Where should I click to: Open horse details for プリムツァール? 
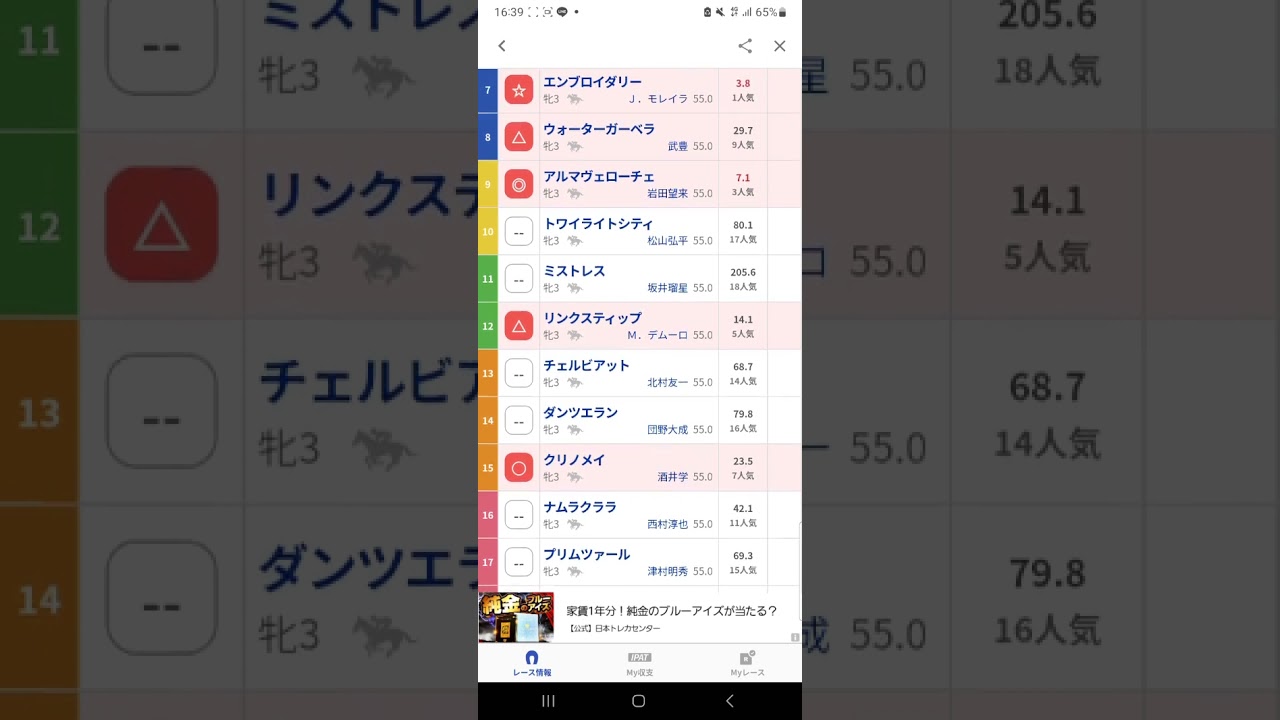586,554
